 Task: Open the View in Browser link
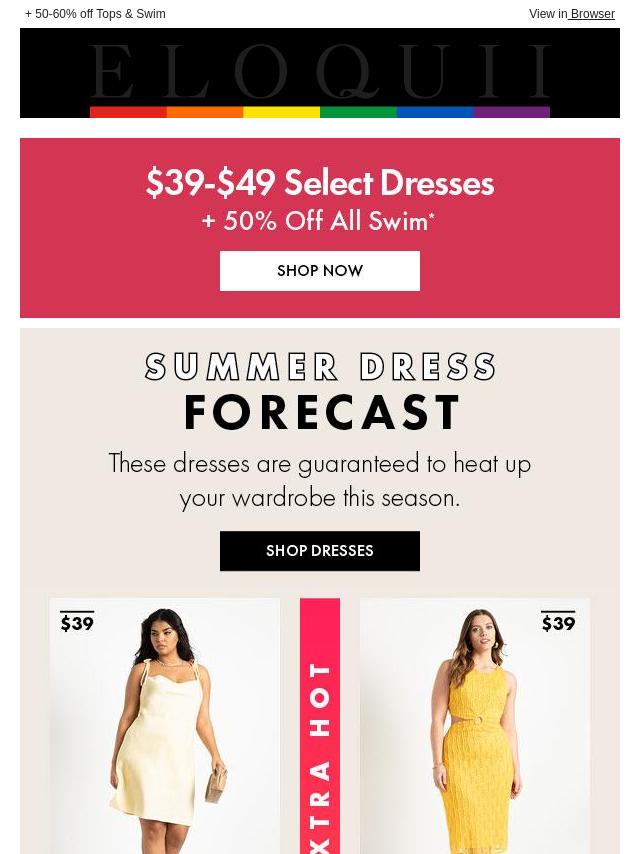coord(572,14)
